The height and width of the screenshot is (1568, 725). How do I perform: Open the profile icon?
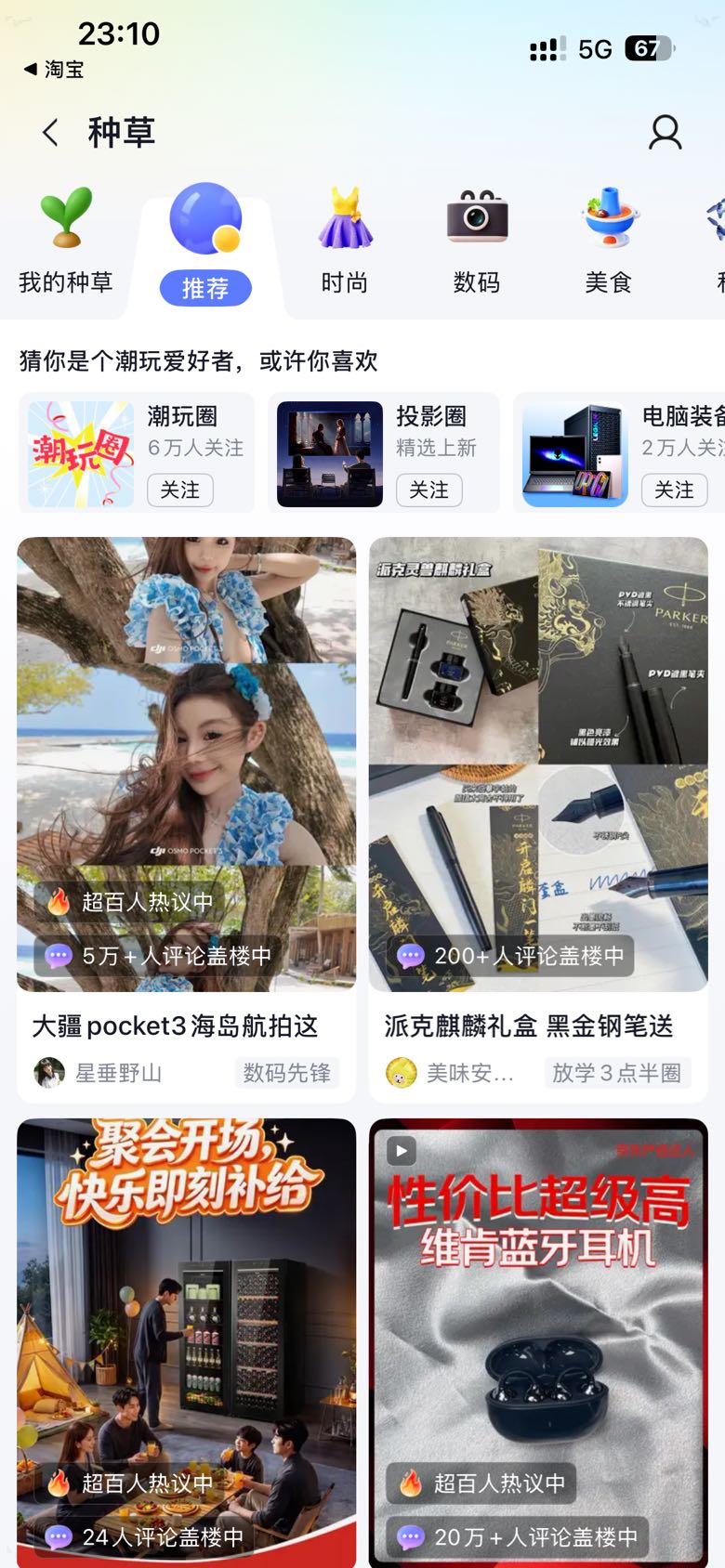click(665, 133)
